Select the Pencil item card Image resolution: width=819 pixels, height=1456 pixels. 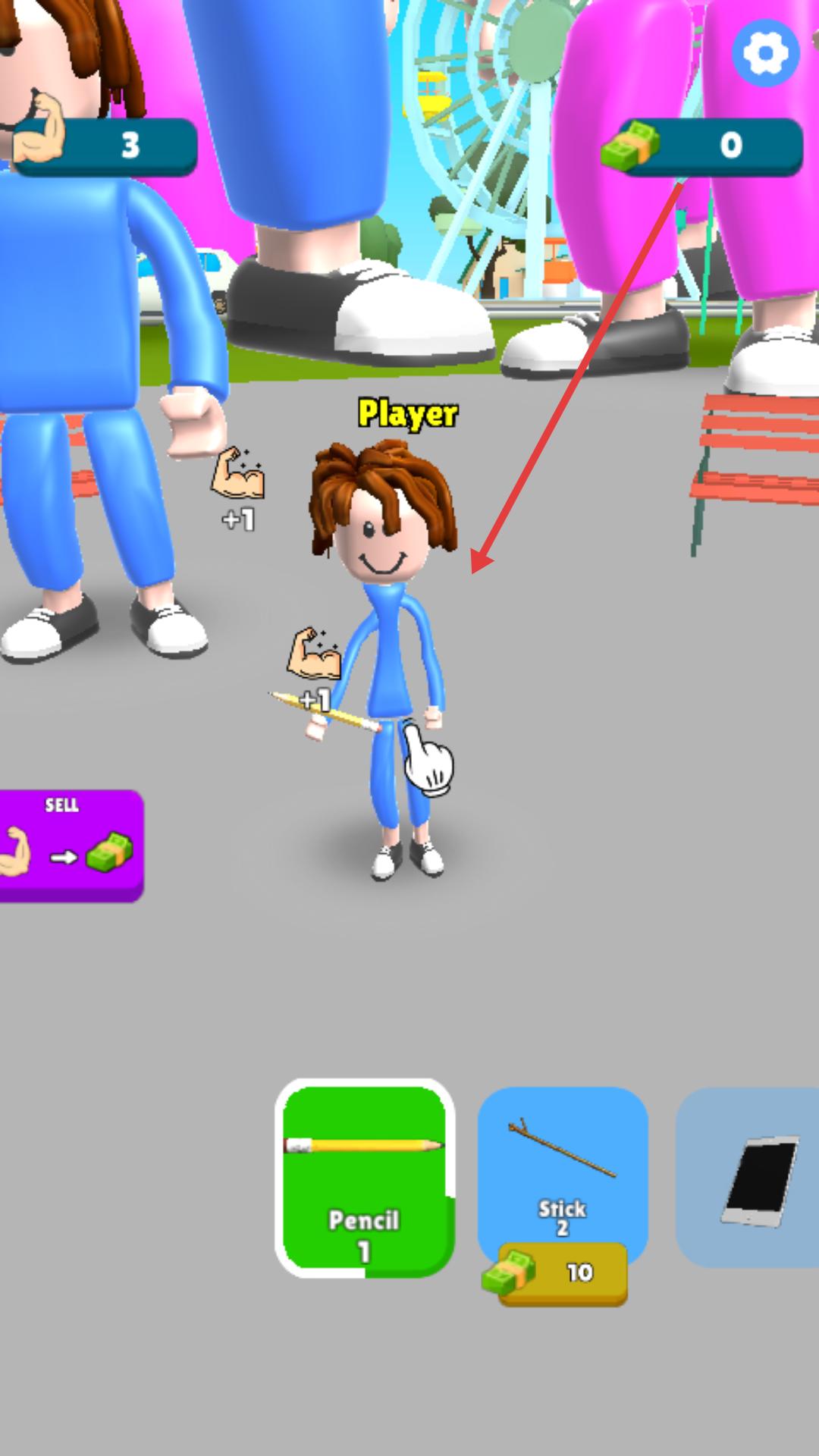coord(365,1178)
